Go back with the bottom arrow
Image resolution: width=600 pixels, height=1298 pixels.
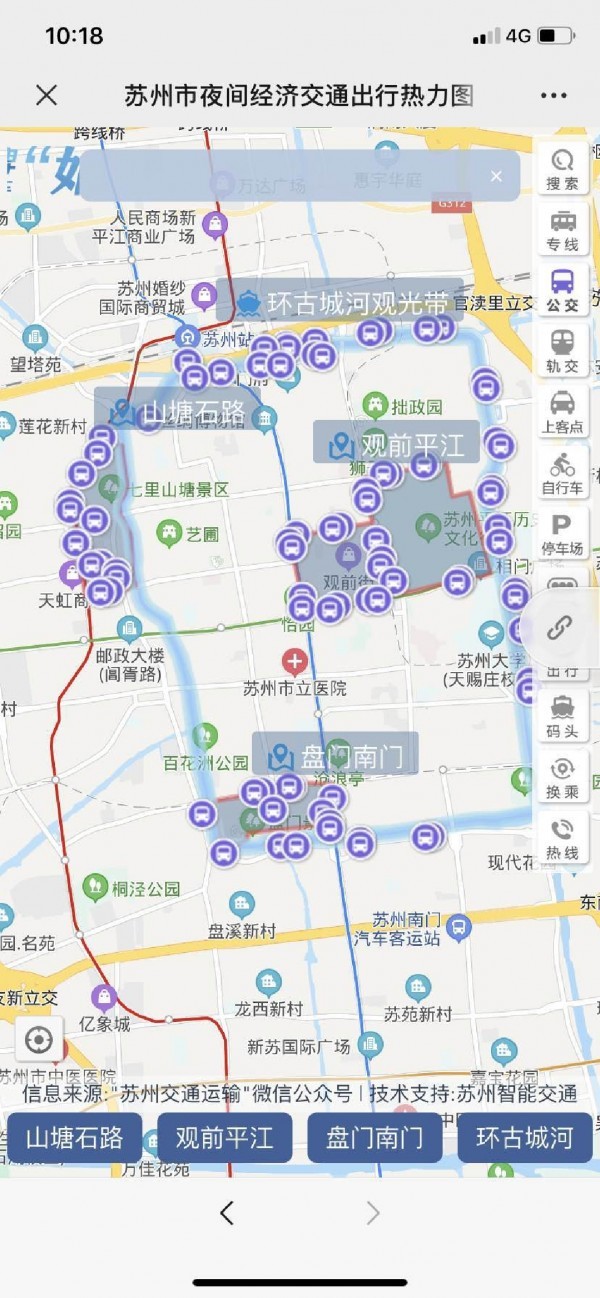(227, 1213)
